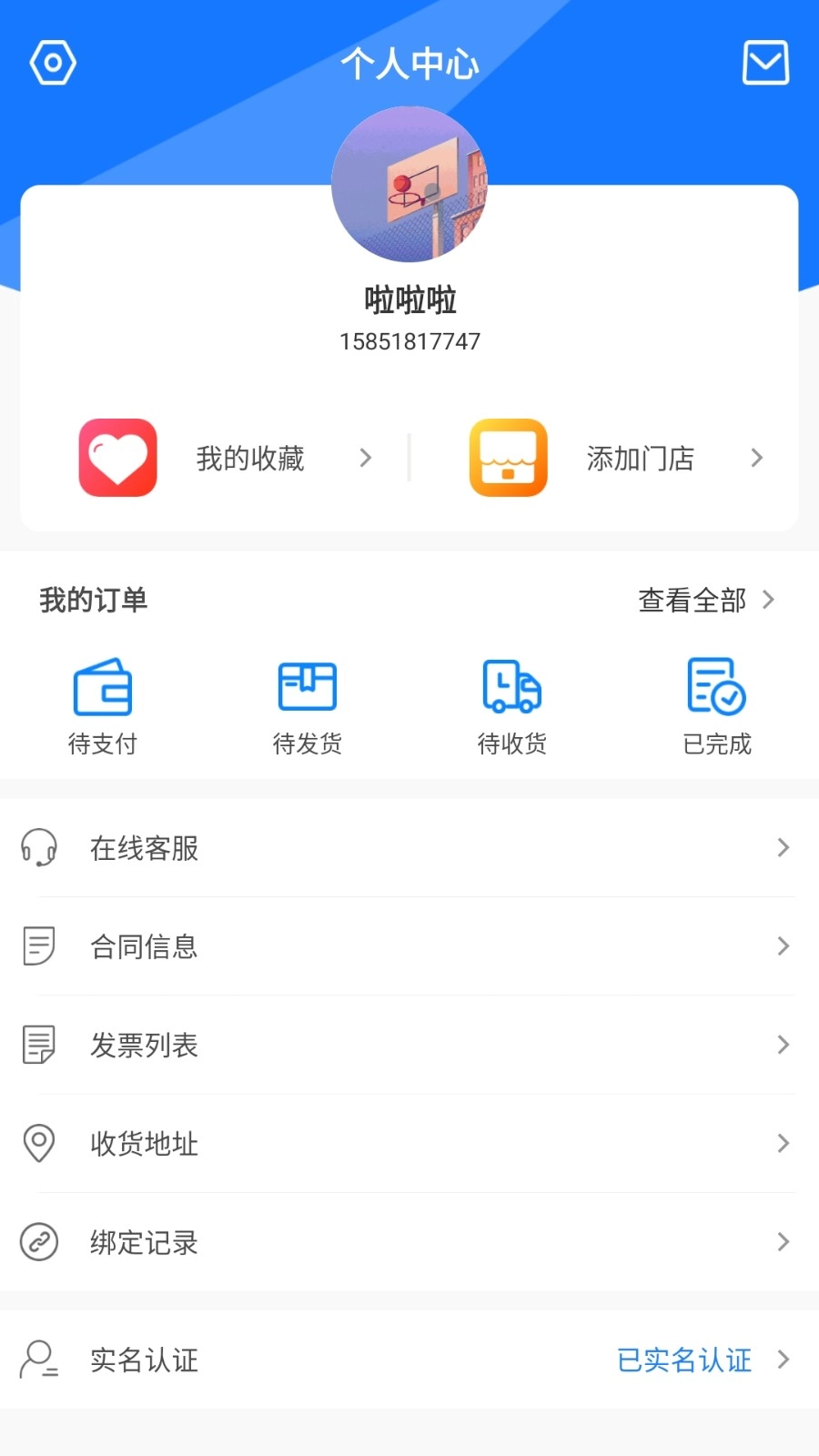Click the 已实名认证 status link

tap(684, 1360)
